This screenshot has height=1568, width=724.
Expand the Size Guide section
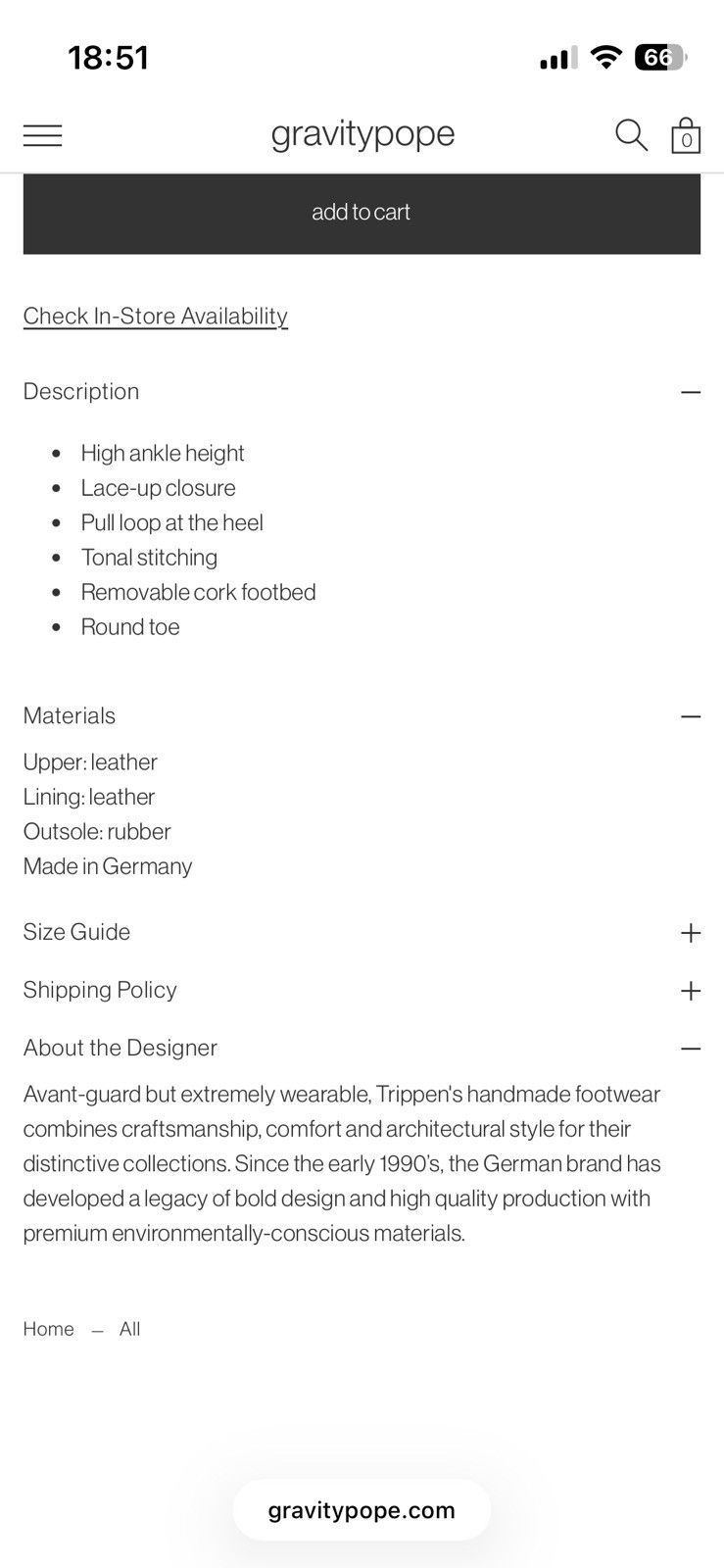point(362,932)
